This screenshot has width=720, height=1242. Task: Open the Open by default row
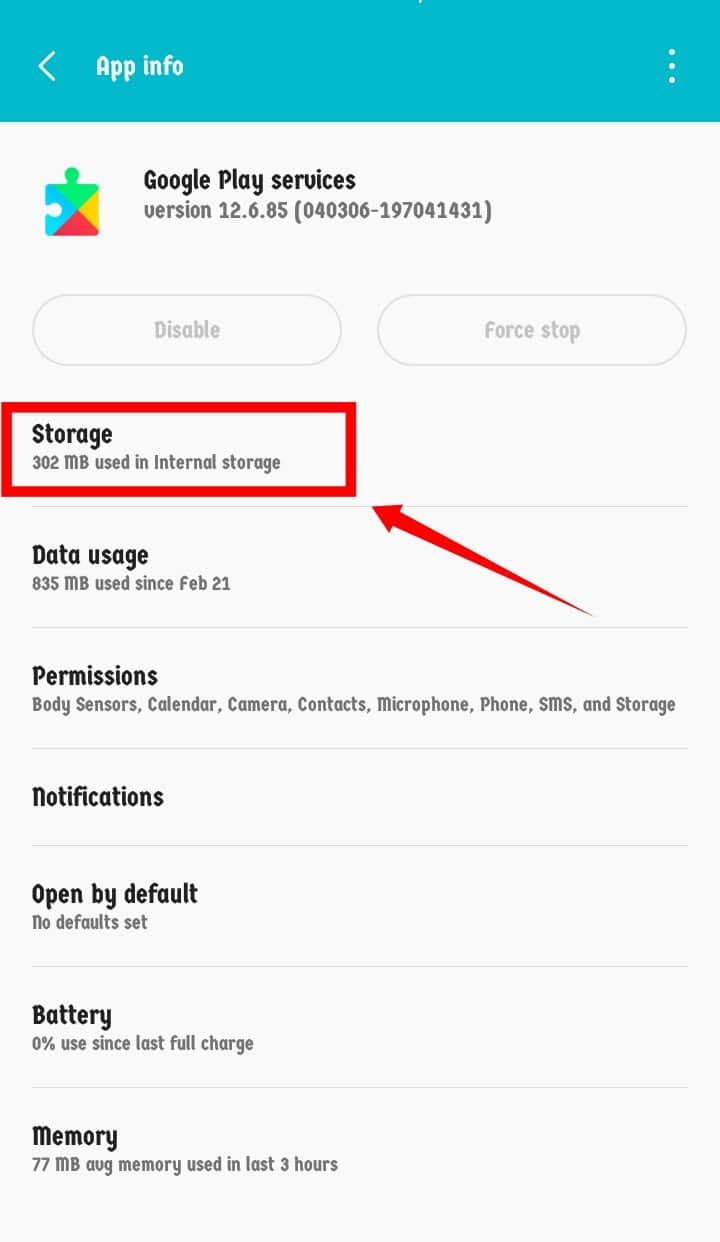coord(360,906)
